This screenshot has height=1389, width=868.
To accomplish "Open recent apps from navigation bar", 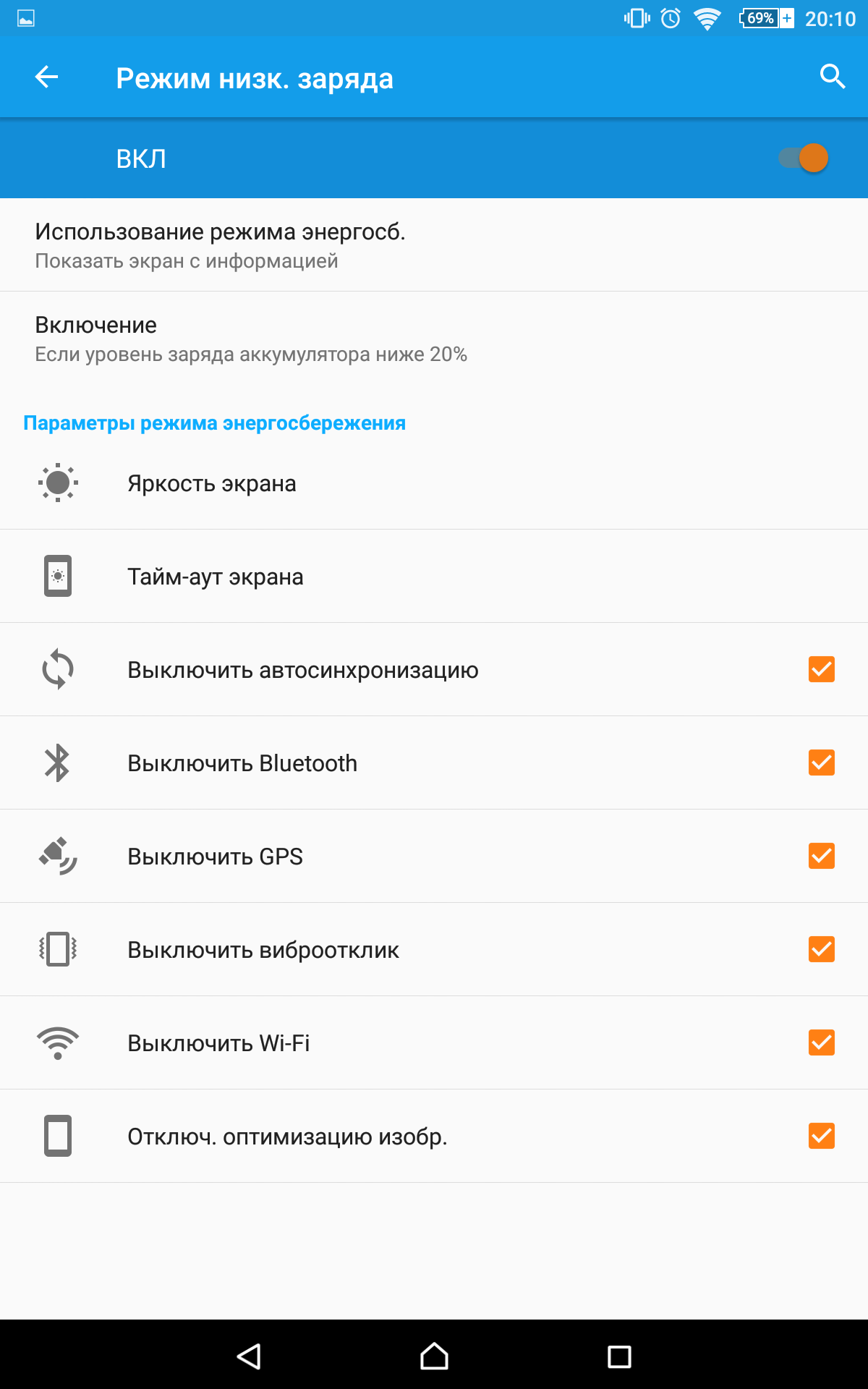I will 619,1356.
